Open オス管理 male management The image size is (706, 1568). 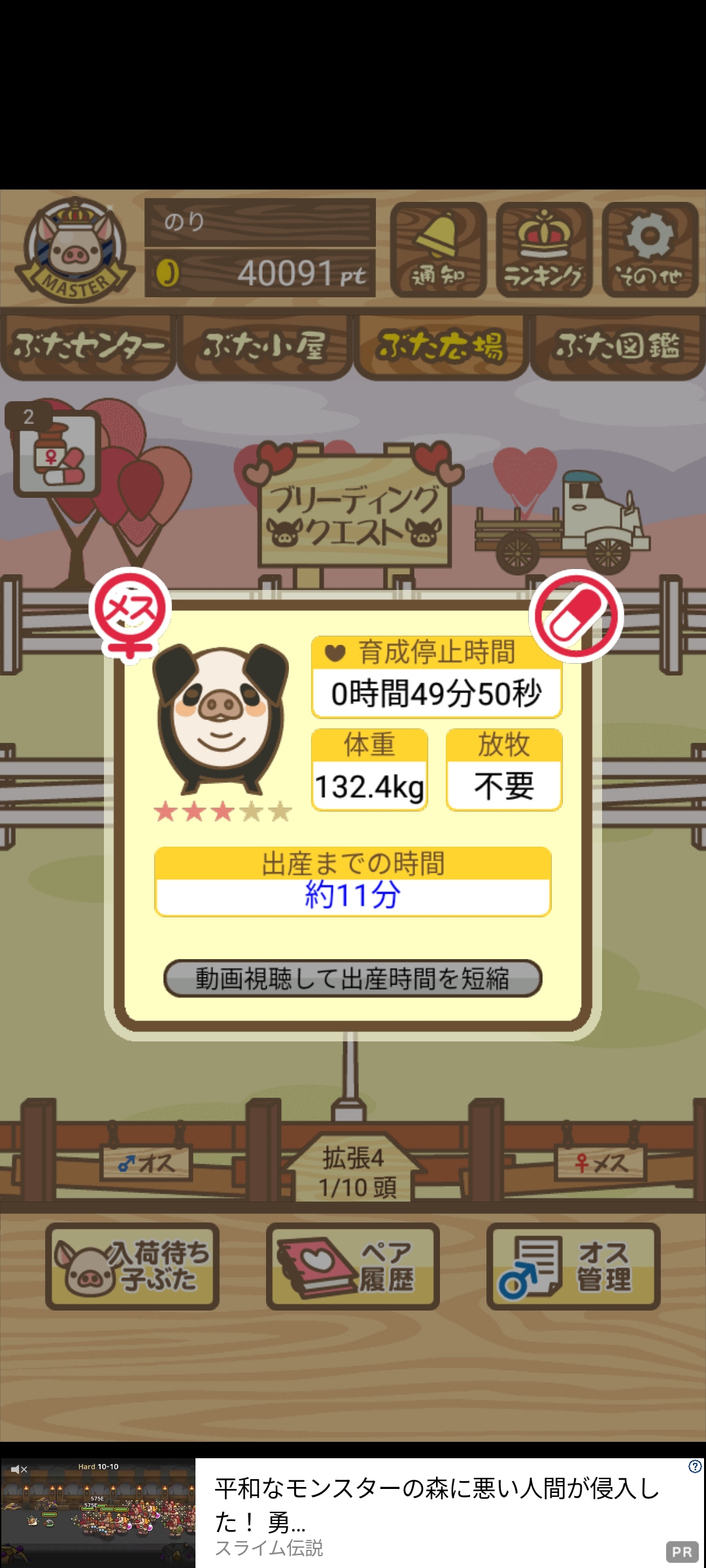coord(573,1266)
